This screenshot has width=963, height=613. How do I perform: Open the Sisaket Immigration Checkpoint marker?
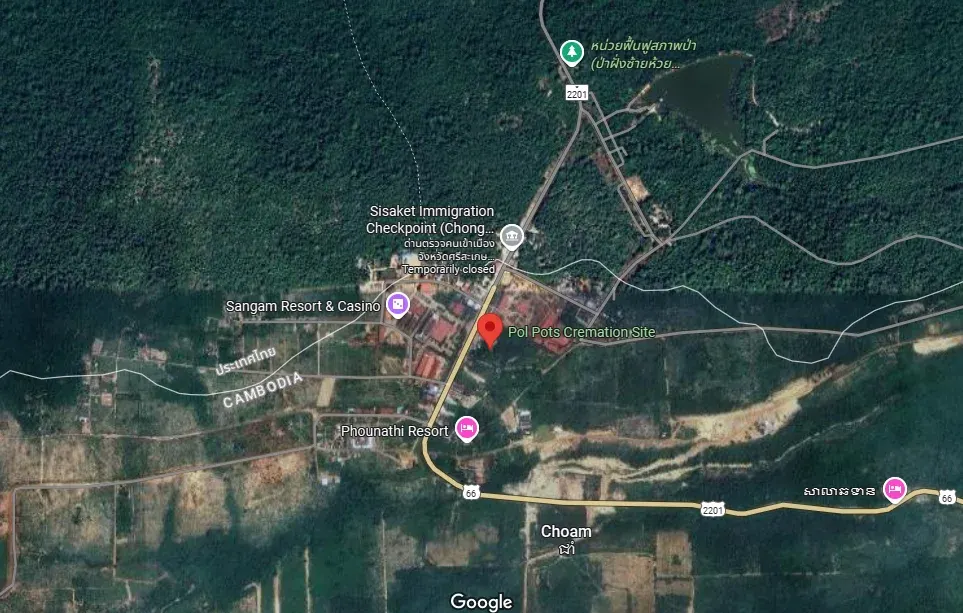[512, 236]
